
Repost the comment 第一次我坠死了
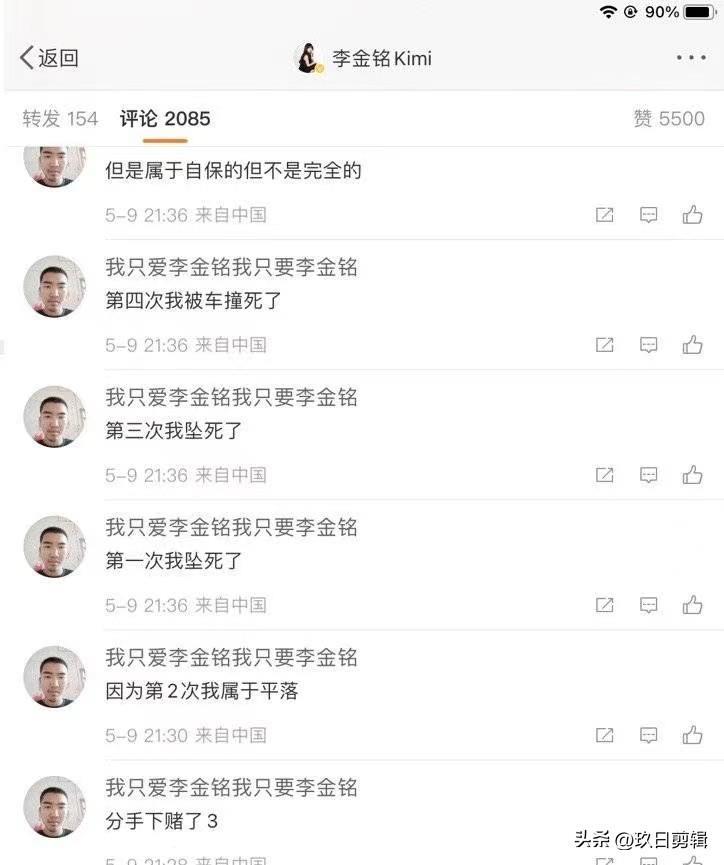tap(604, 605)
